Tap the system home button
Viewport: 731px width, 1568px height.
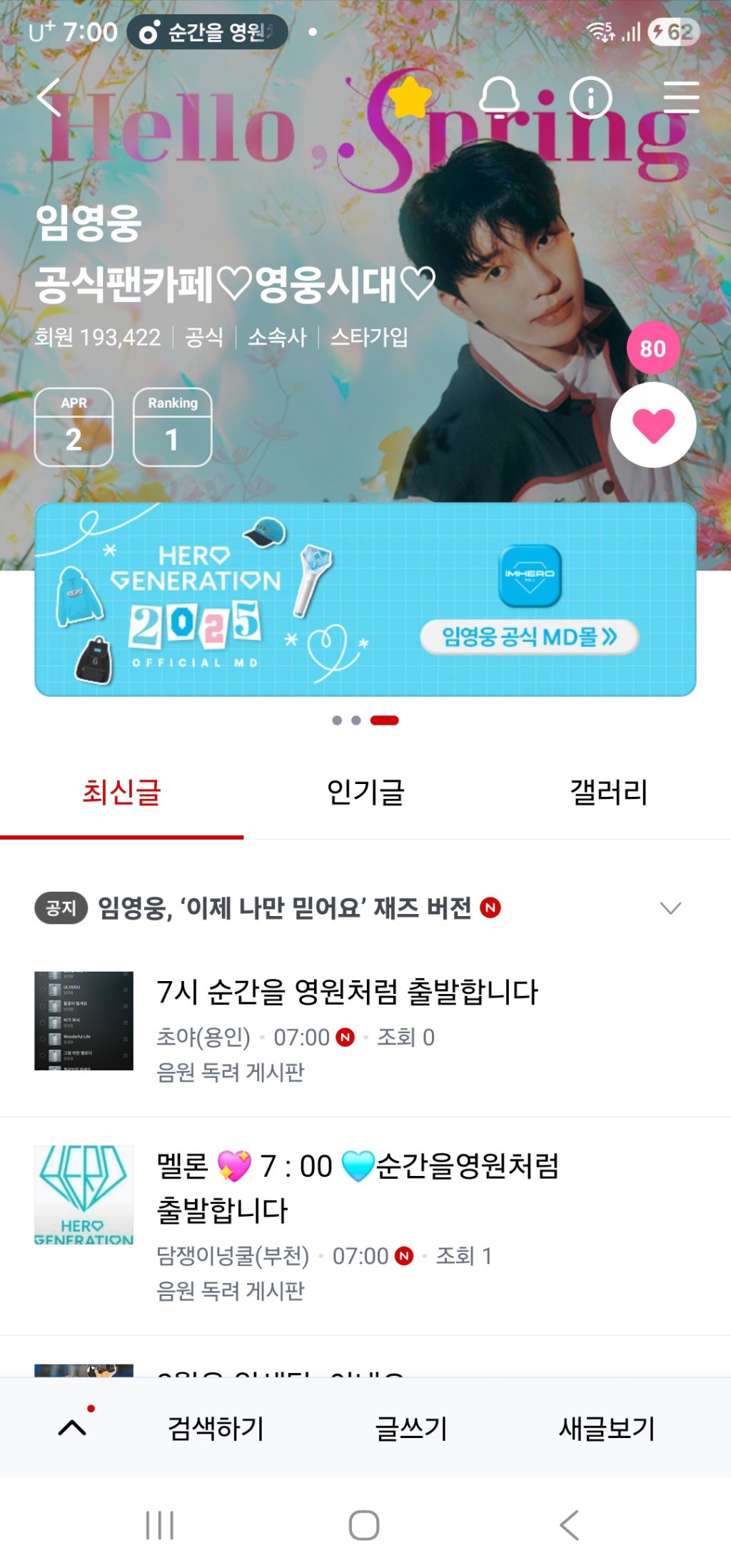point(364,1526)
